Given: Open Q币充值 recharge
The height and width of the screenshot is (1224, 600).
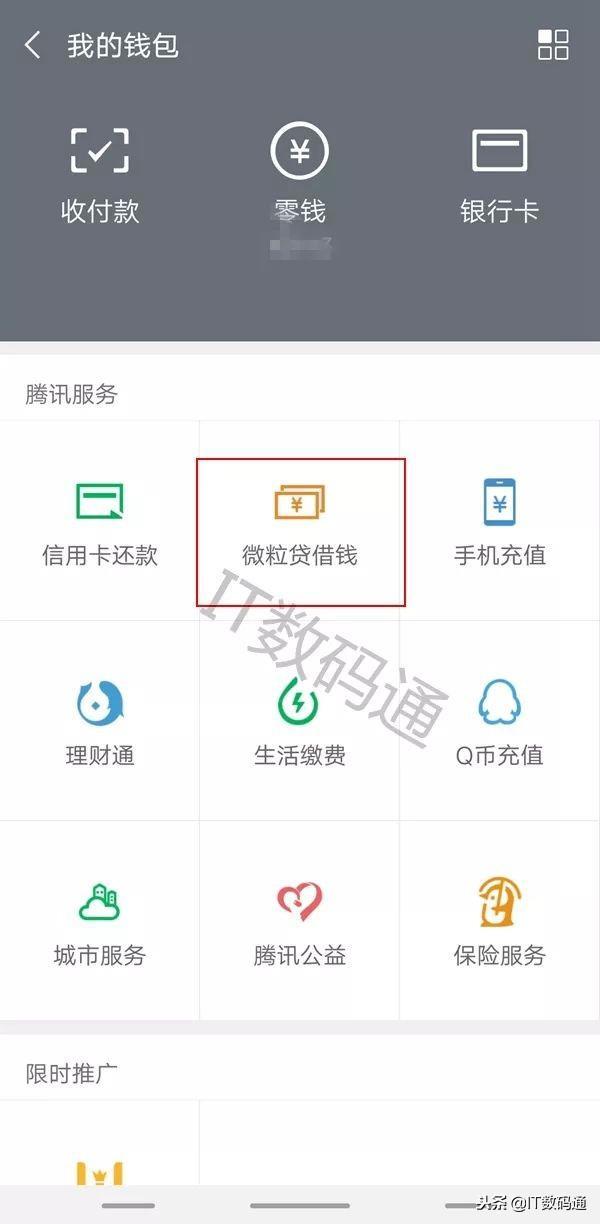Looking at the screenshot, I should pyautogui.click(x=500, y=722).
